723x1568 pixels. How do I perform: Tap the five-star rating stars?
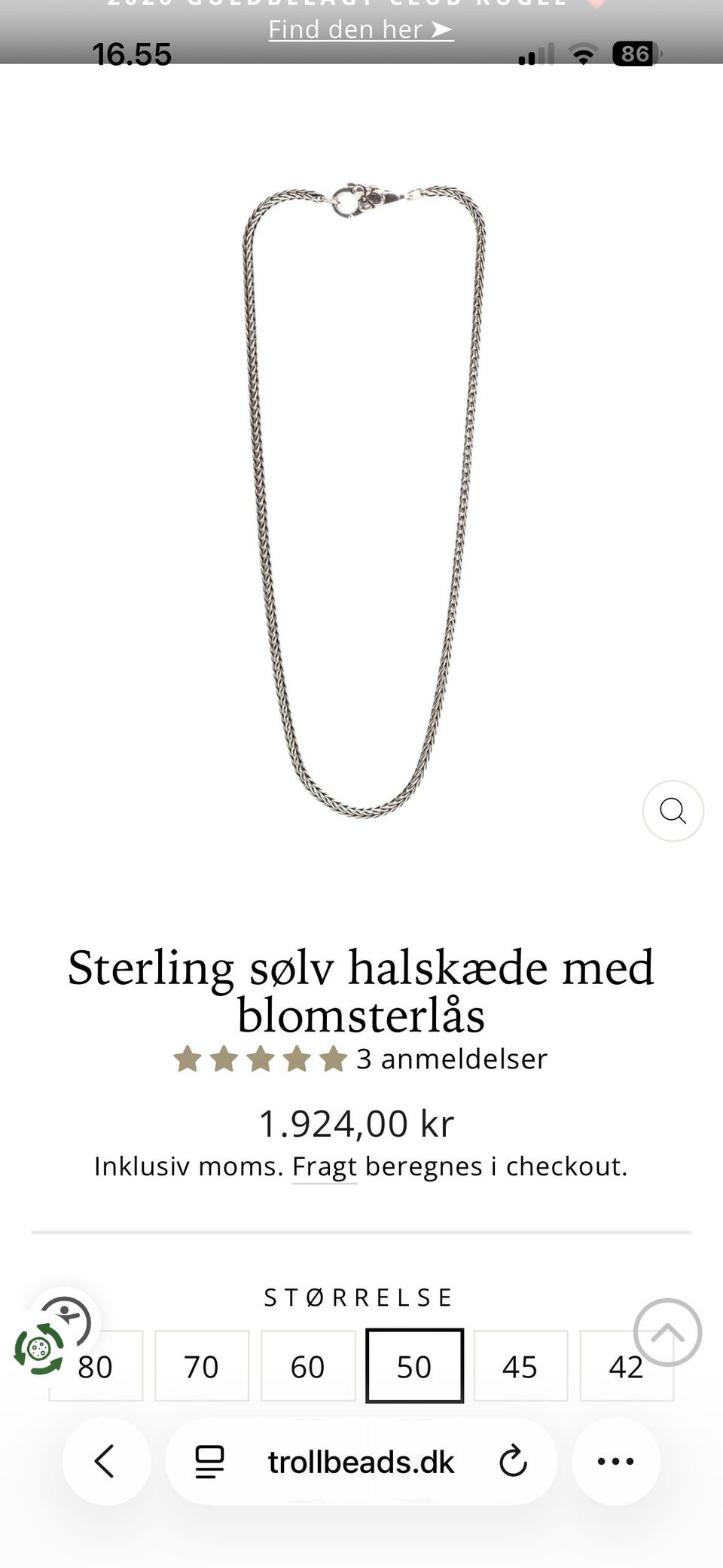(x=260, y=1059)
